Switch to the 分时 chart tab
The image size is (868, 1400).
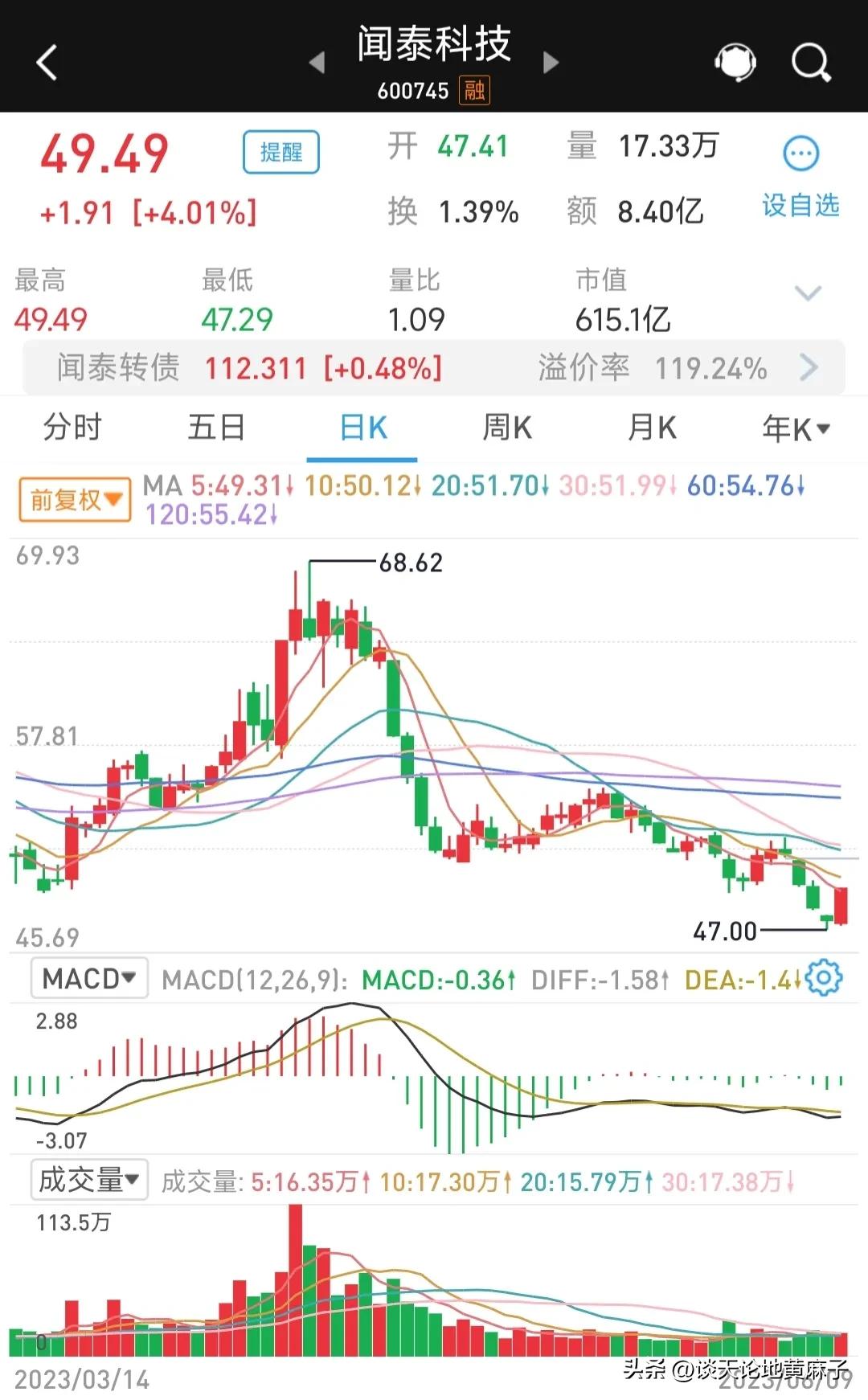click(x=72, y=428)
